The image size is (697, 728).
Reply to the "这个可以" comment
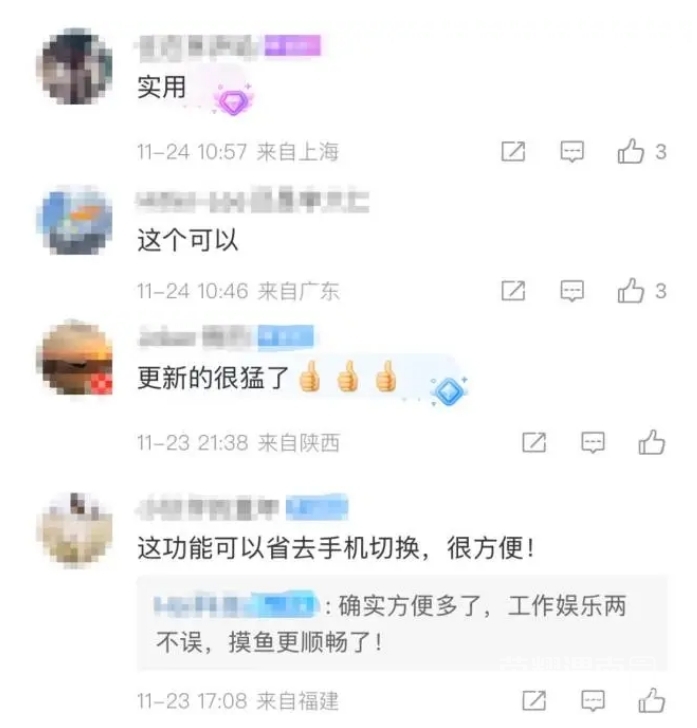(x=572, y=291)
